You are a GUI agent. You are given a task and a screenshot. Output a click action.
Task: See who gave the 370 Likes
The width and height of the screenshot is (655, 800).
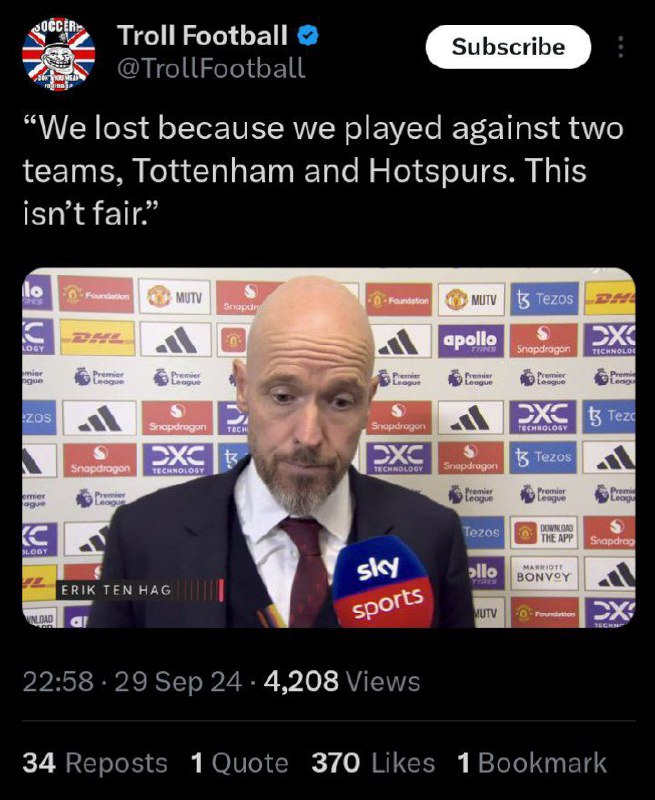(x=373, y=763)
